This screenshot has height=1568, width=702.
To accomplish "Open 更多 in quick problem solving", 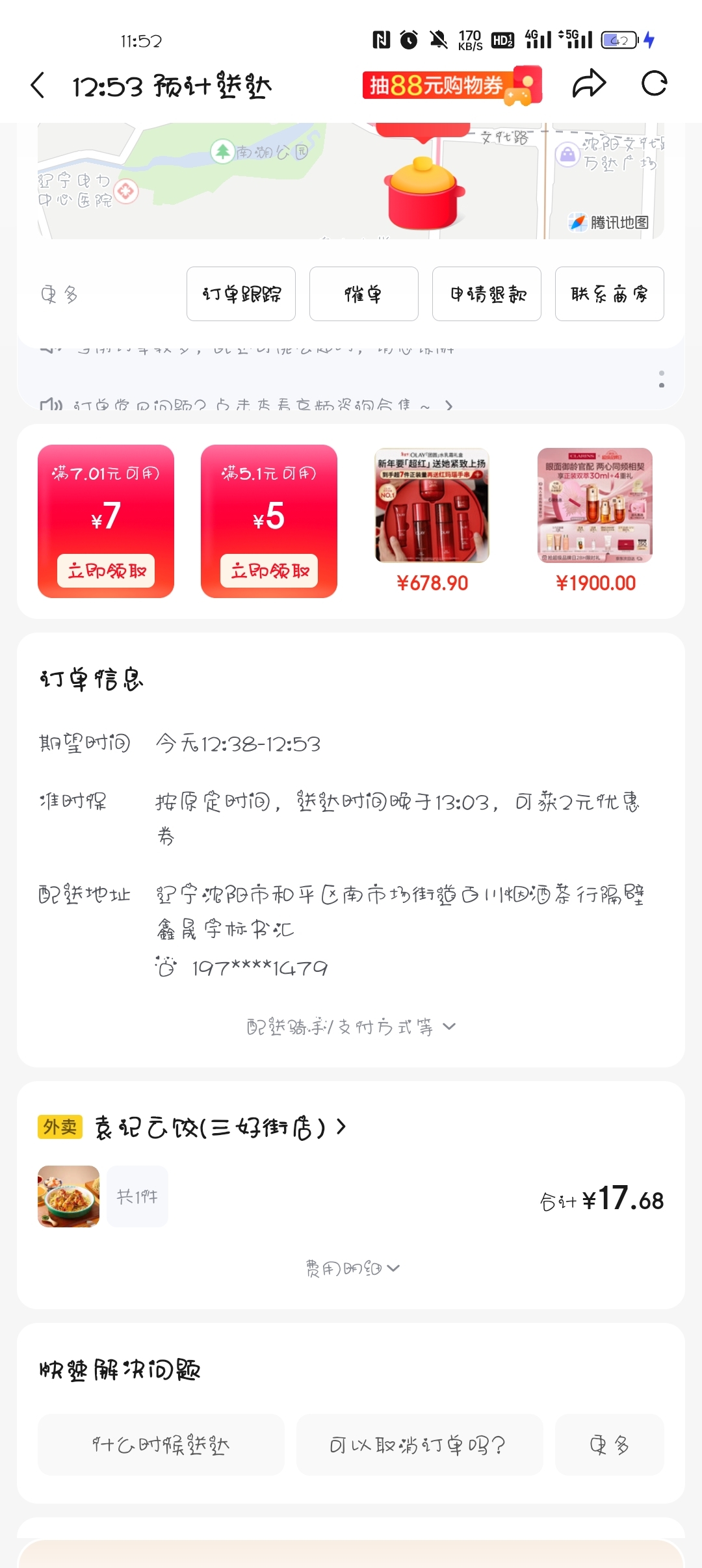I will coord(609,1444).
